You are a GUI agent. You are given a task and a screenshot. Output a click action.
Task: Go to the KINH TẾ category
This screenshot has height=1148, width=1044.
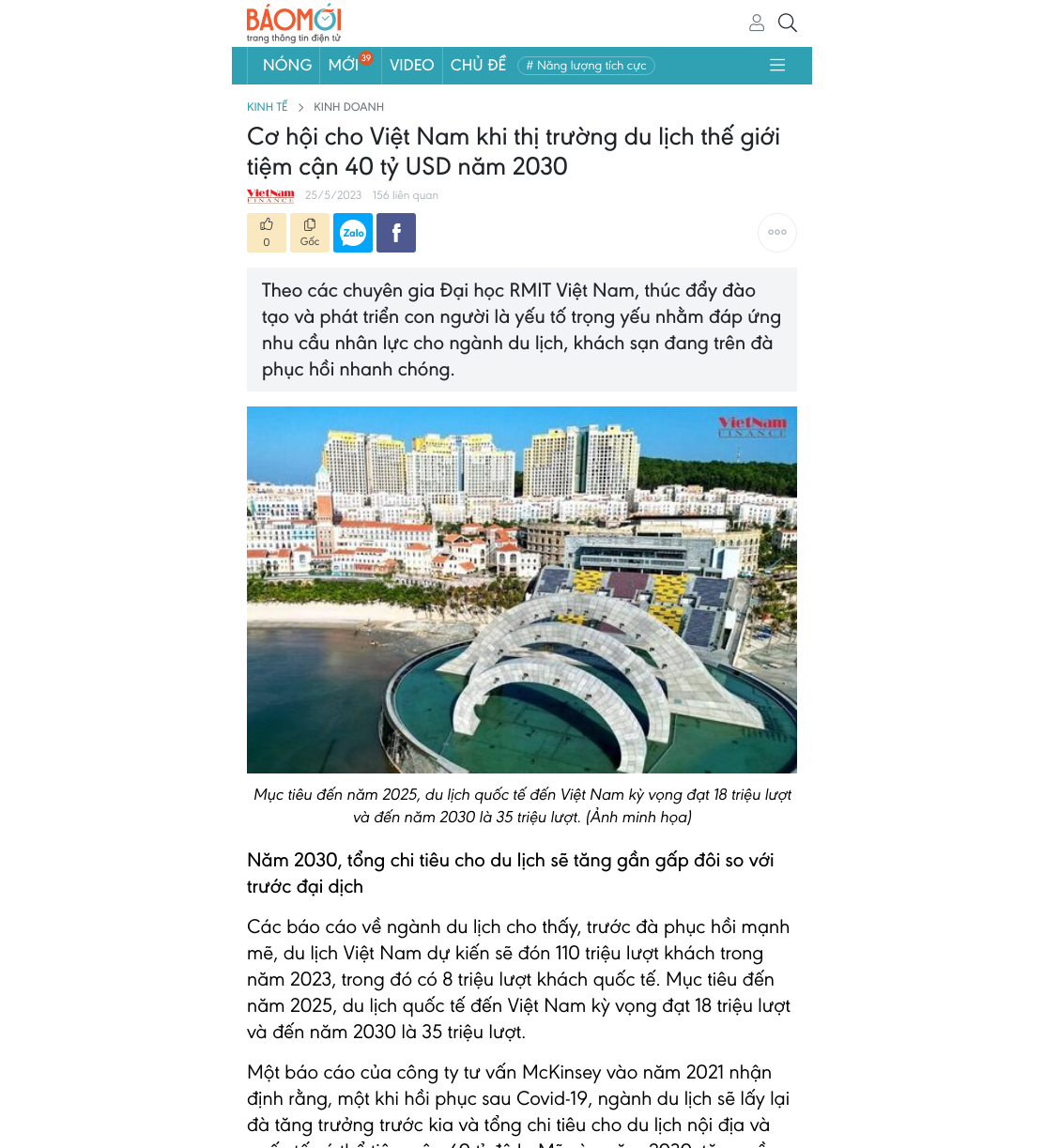coord(268,107)
